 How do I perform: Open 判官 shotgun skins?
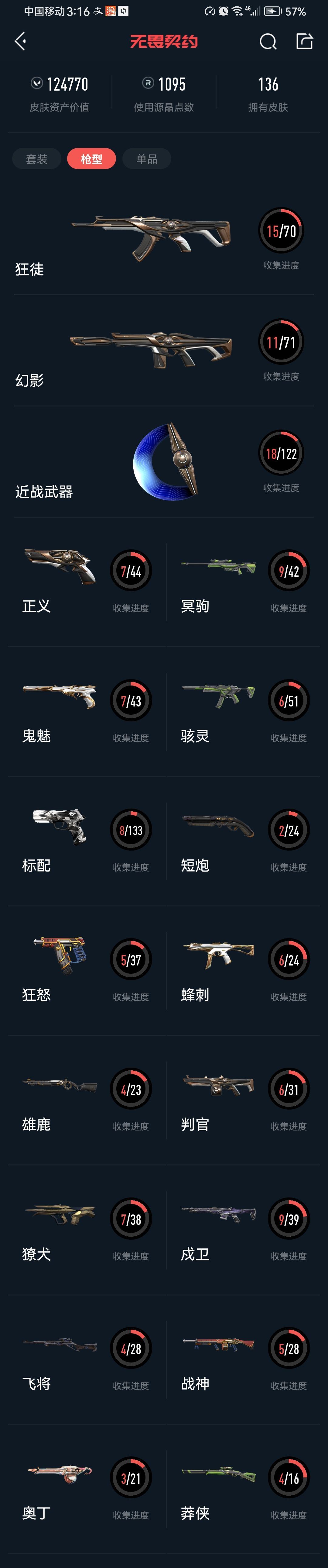coord(243,1100)
